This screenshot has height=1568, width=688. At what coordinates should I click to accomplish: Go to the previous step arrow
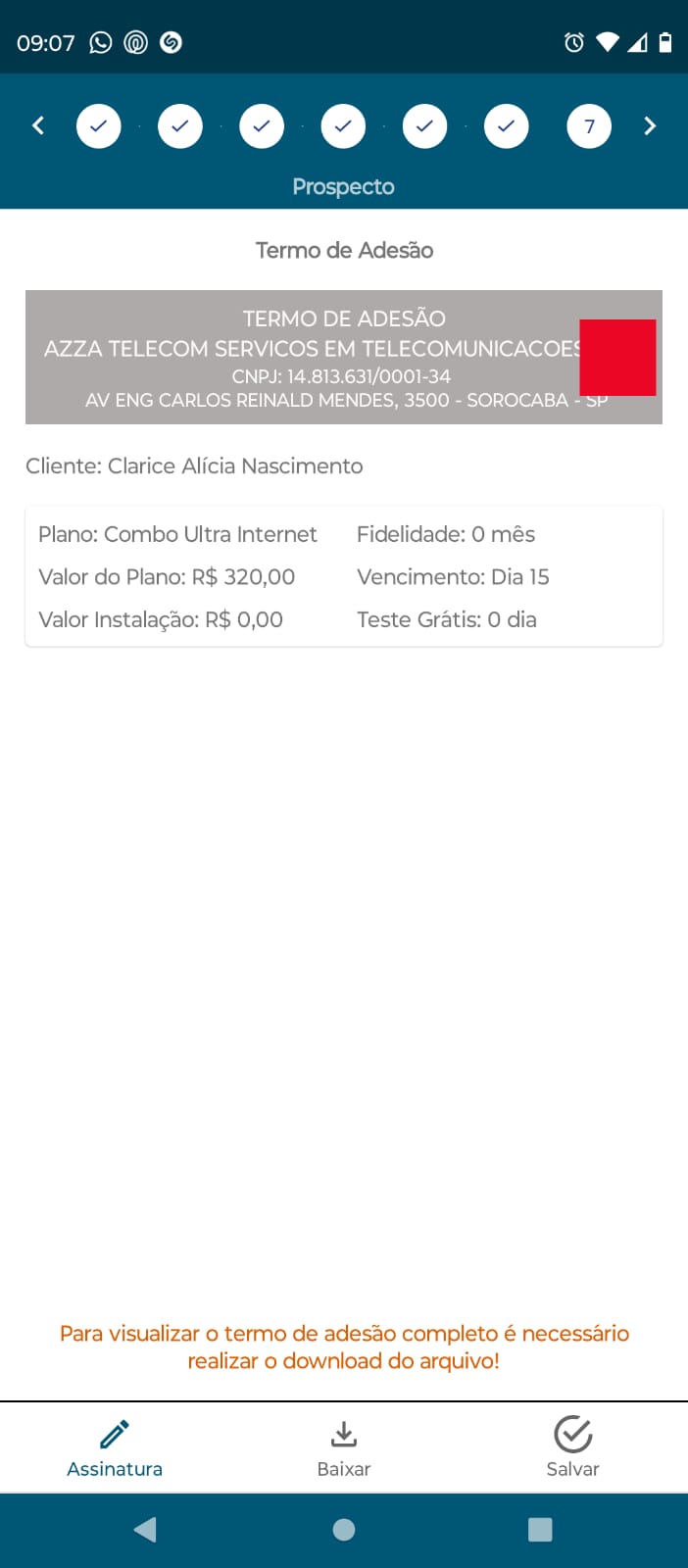pyautogui.click(x=38, y=125)
